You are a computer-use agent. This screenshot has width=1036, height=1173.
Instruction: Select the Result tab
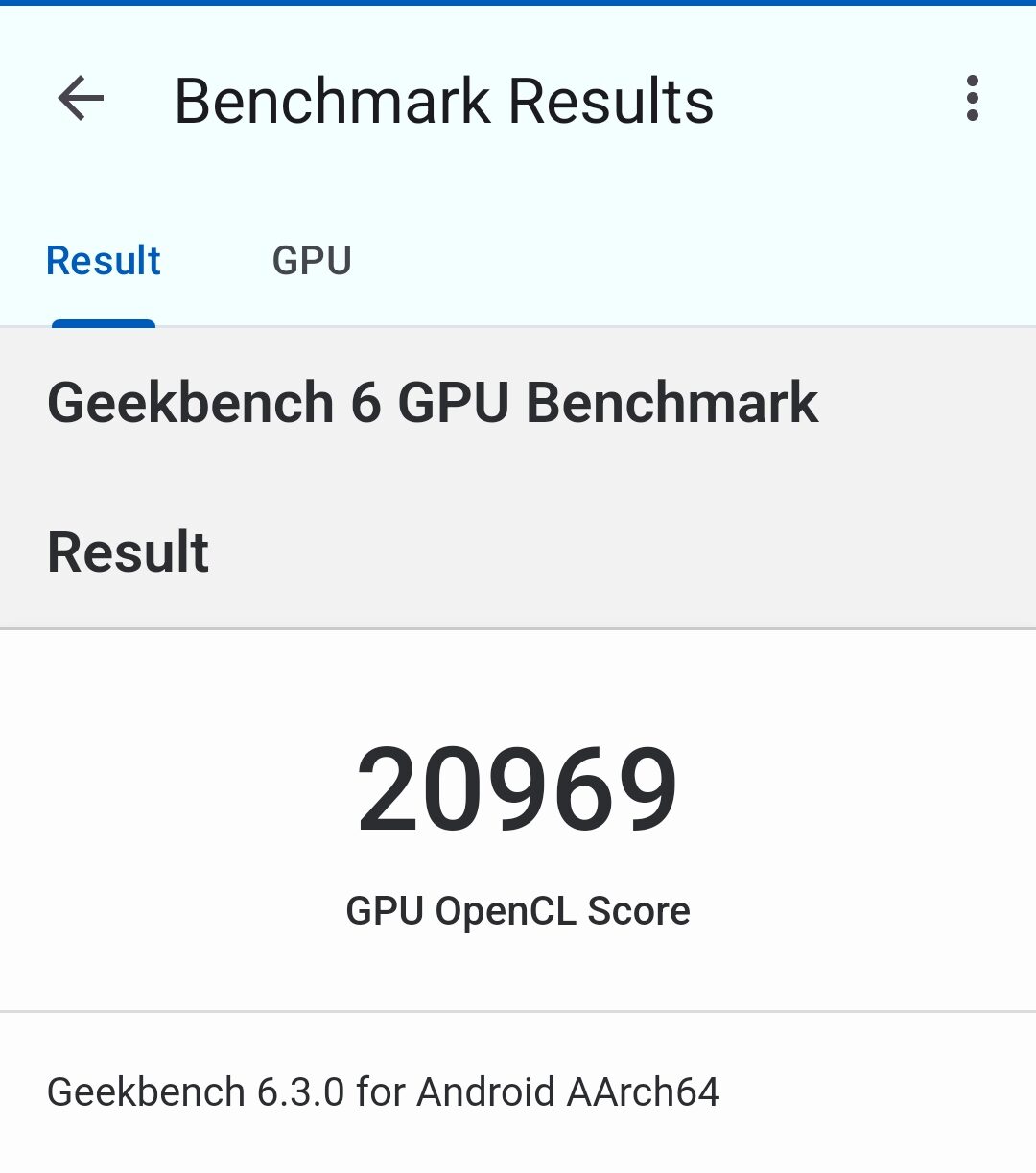click(x=104, y=261)
